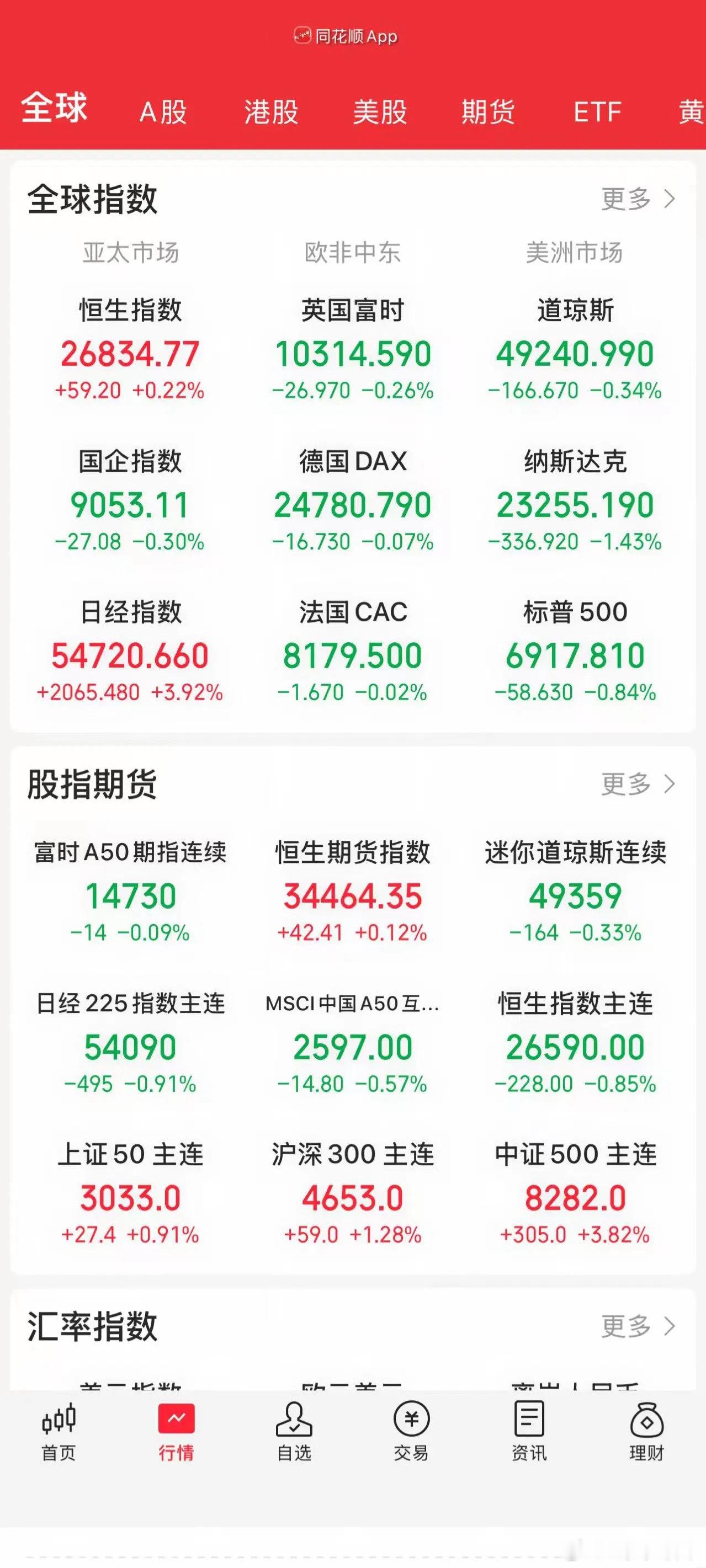Go to the 期货 tab
This screenshot has height=1568, width=706.
pos(488,112)
